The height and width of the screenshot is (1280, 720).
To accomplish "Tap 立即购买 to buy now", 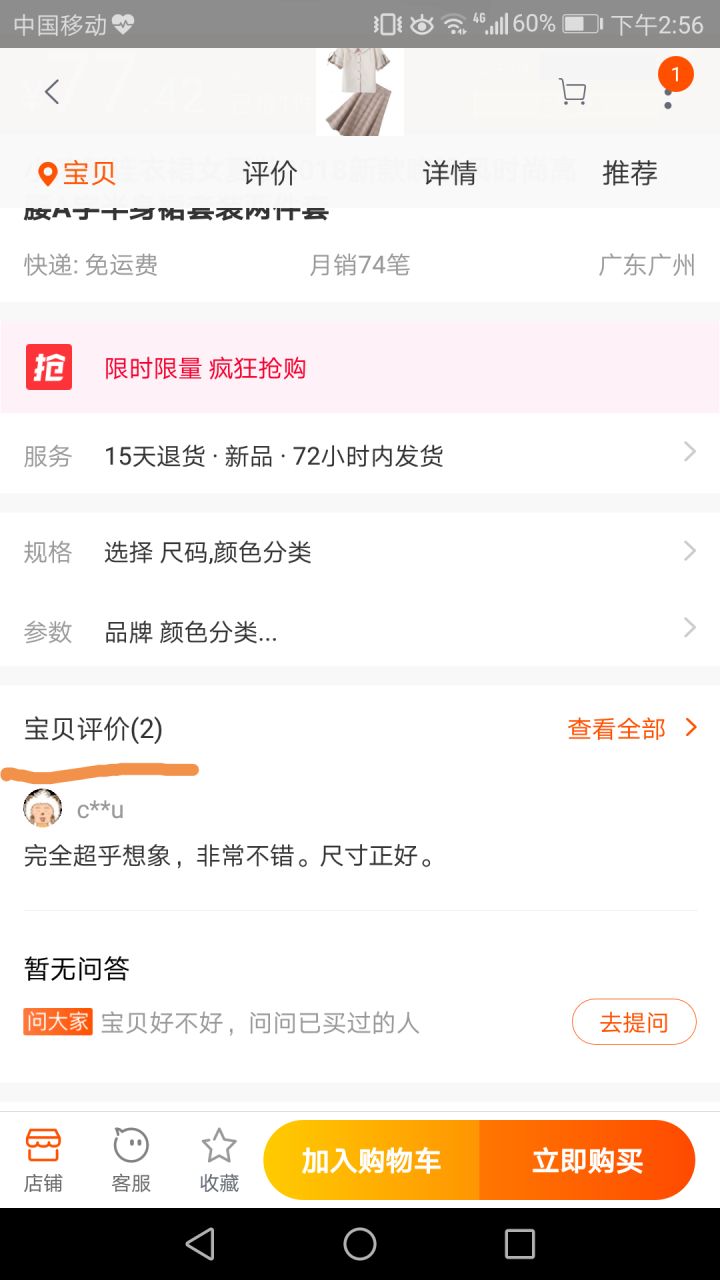I will click(x=587, y=1160).
